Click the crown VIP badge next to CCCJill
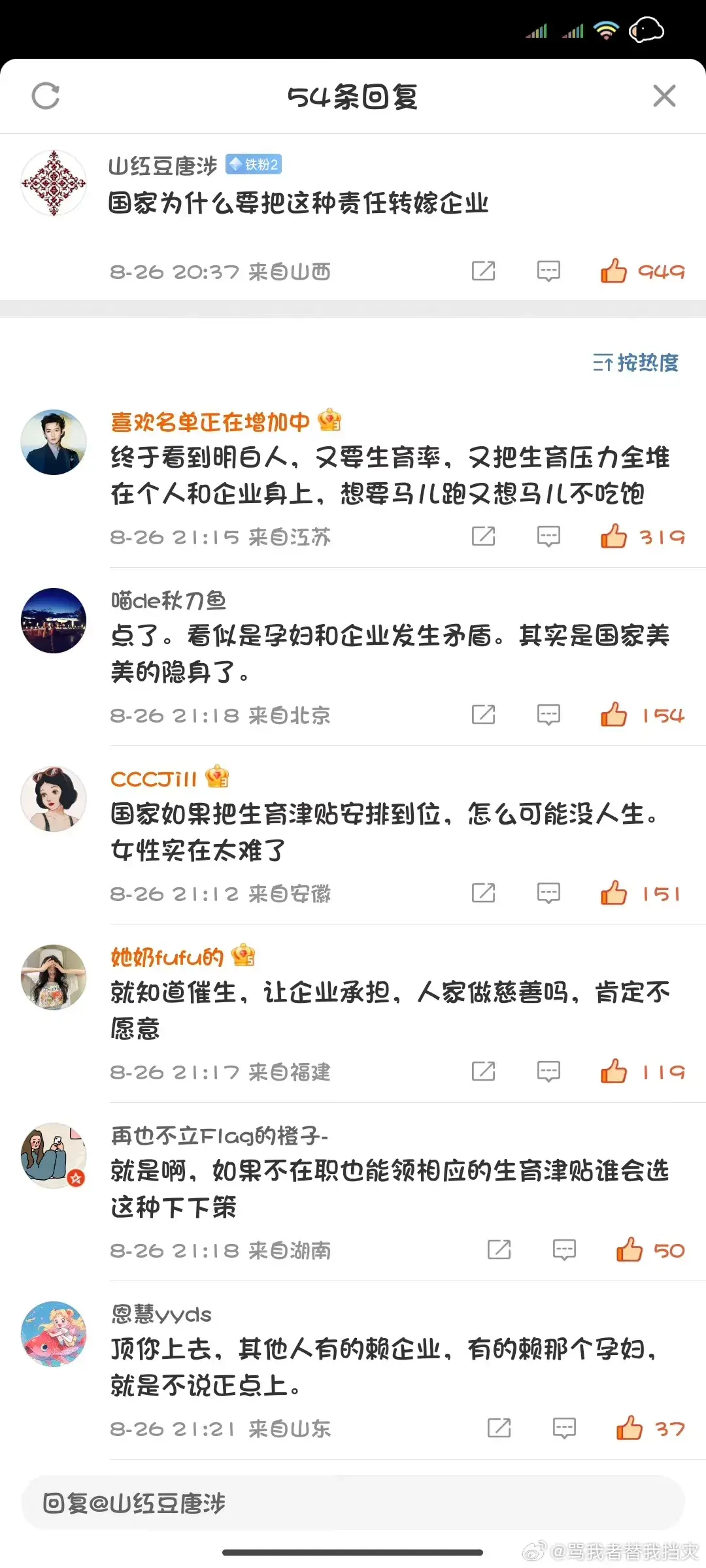This screenshot has width=706, height=1568. (x=219, y=778)
